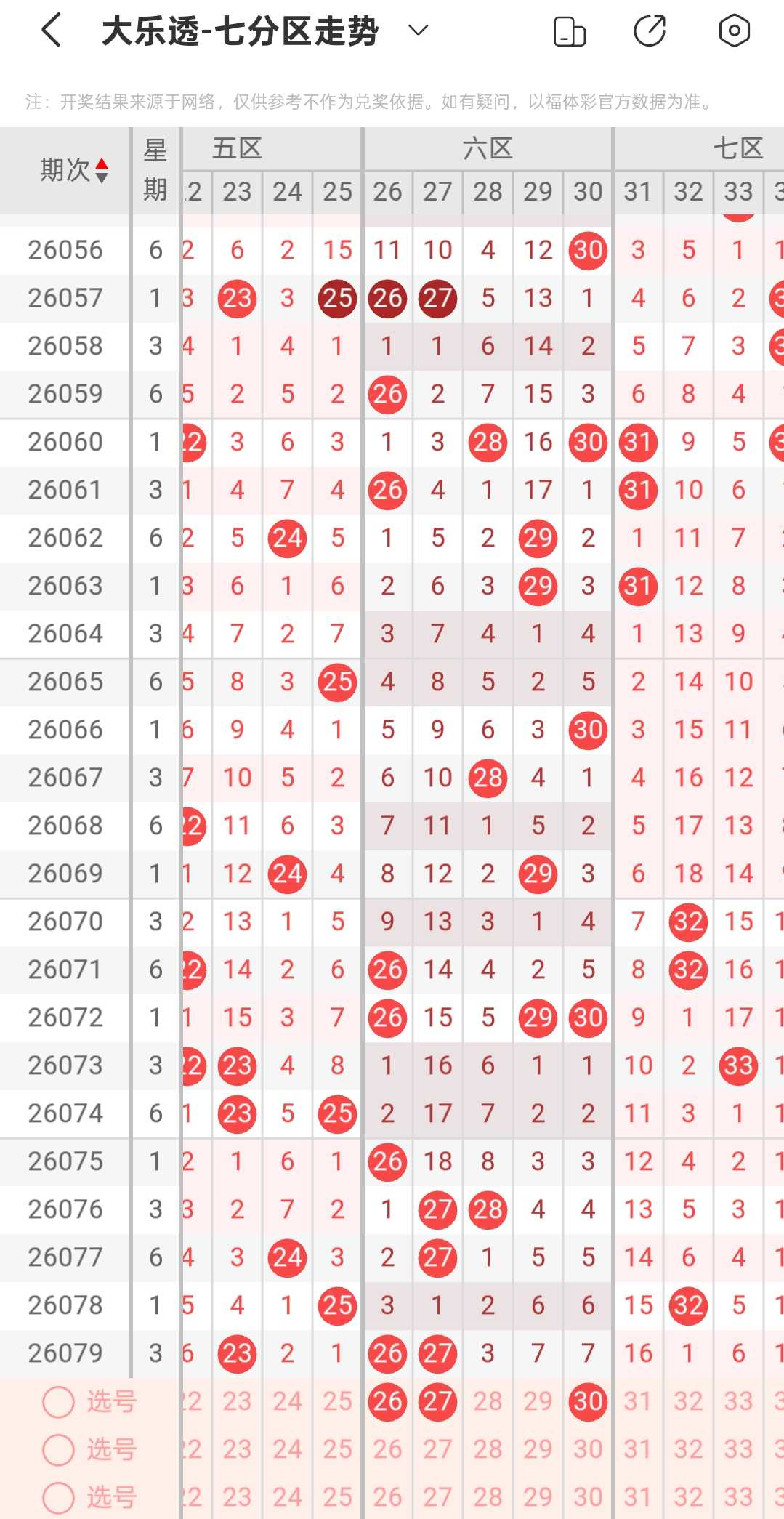Expand the 大乐透-七分区走势 title dropdown
784x1519 pixels.
[x=419, y=31]
